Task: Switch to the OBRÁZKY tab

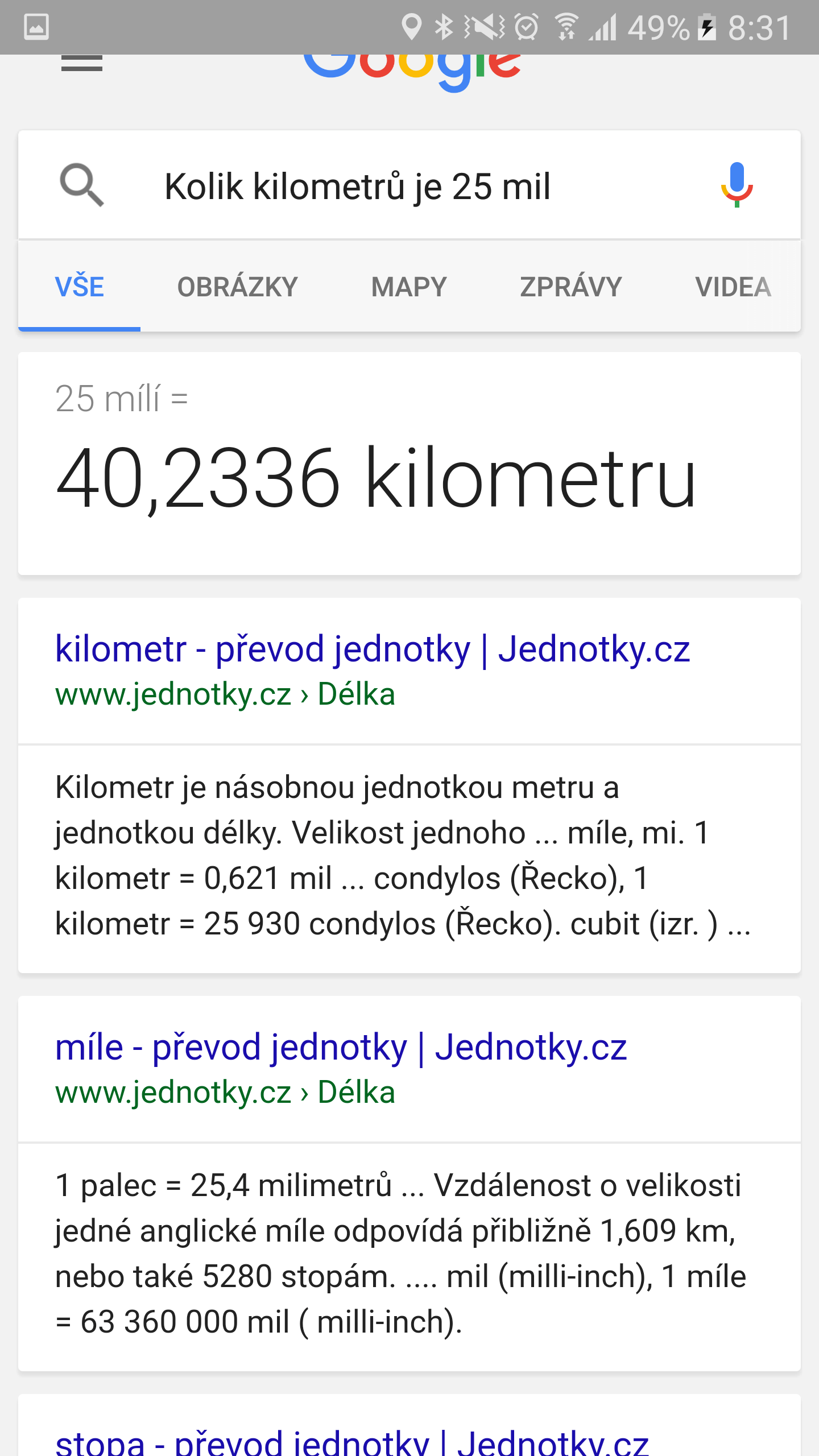Action: (x=238, y=287)
